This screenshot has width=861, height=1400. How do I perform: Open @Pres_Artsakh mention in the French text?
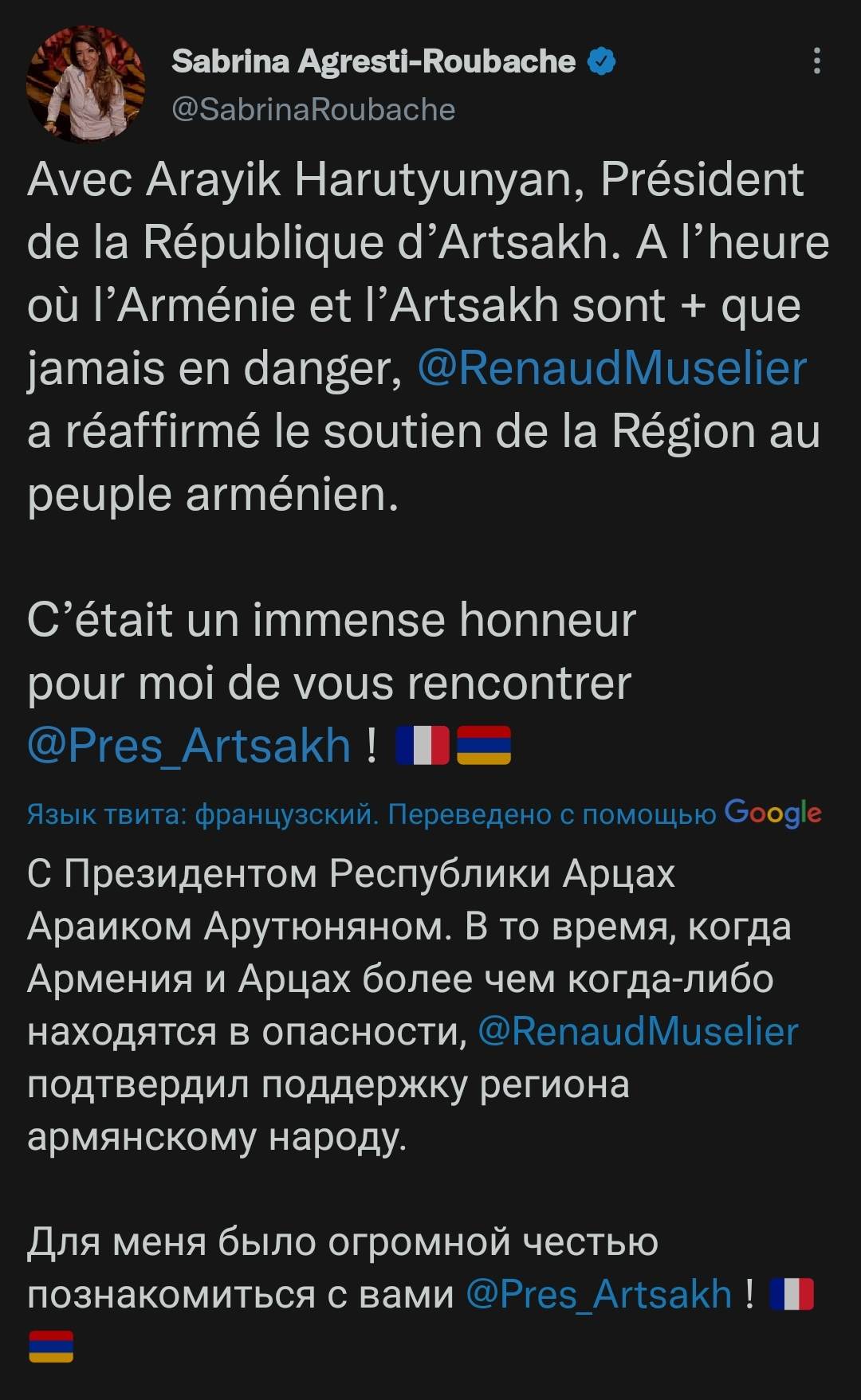tap(189, 746)
